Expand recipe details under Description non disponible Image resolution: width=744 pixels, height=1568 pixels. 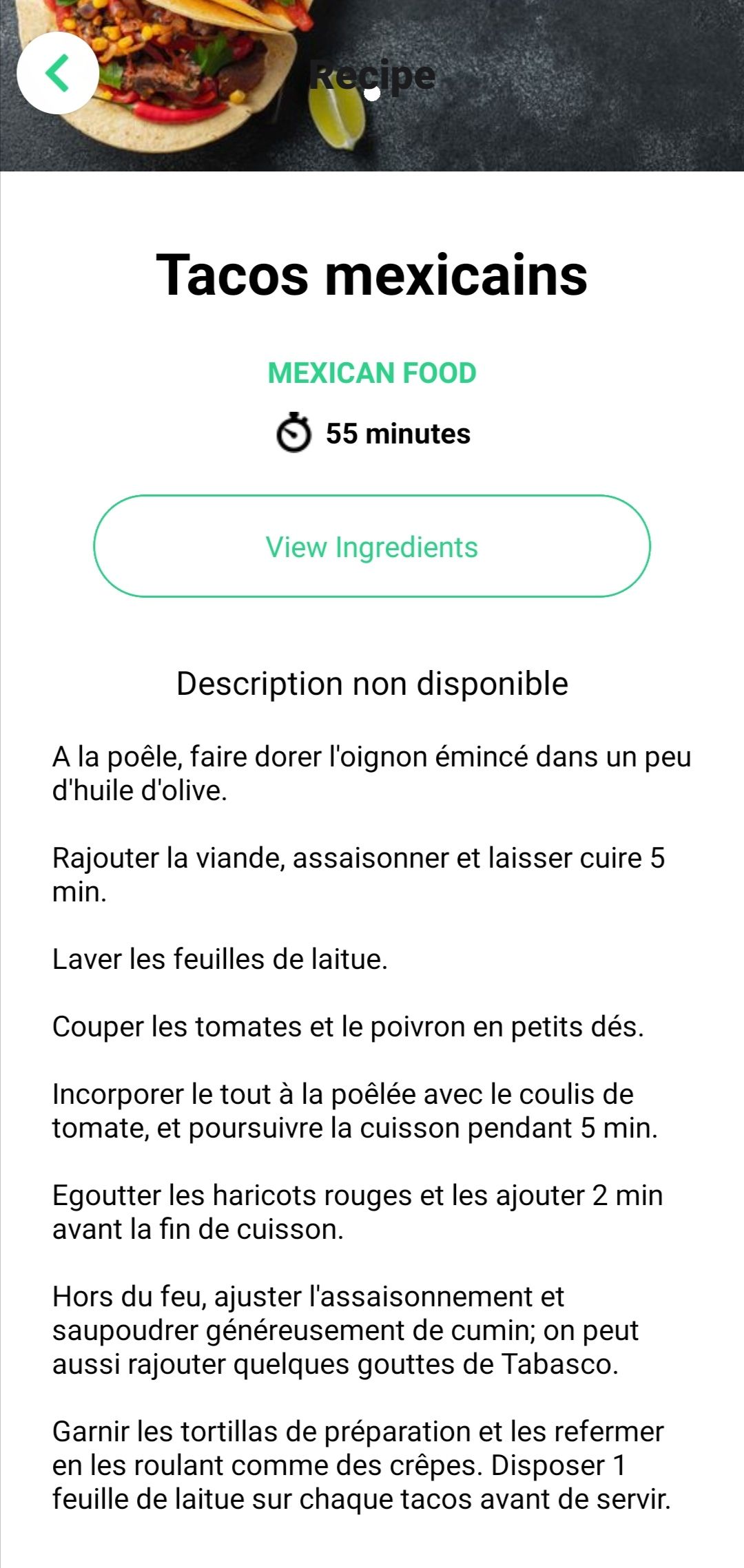point(372,684)
